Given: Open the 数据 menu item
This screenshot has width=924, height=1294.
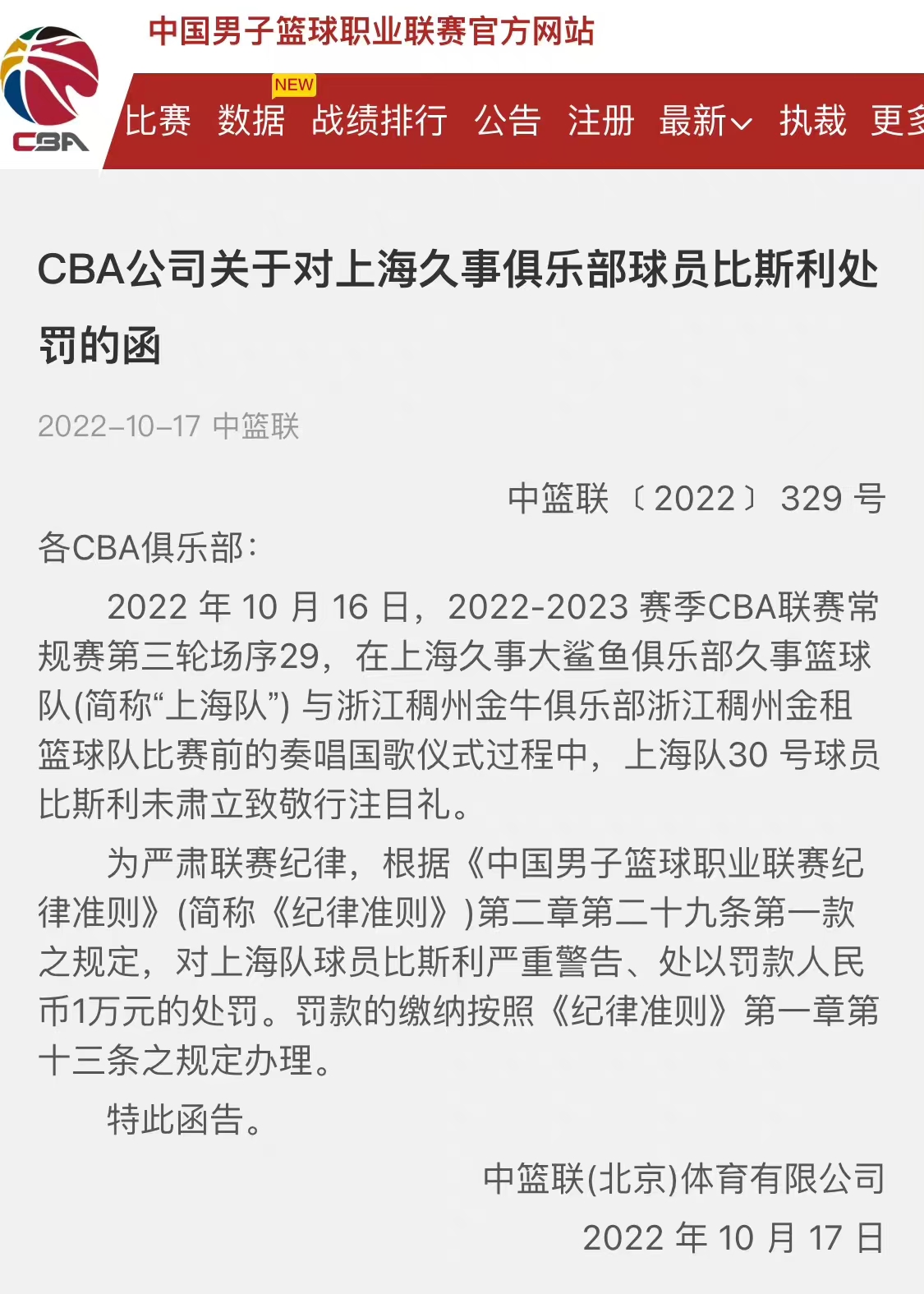Looking at the screenshot, I should (250, 122).
